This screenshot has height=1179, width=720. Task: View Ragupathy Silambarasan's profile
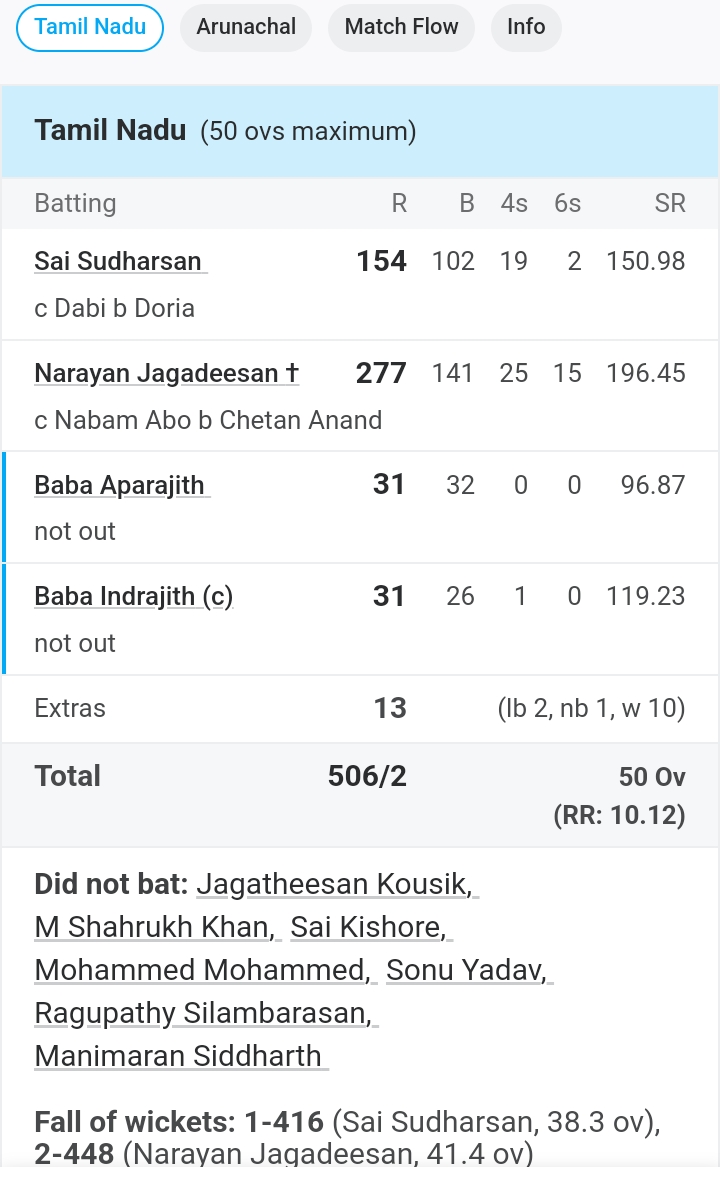tap(207, 1014)
